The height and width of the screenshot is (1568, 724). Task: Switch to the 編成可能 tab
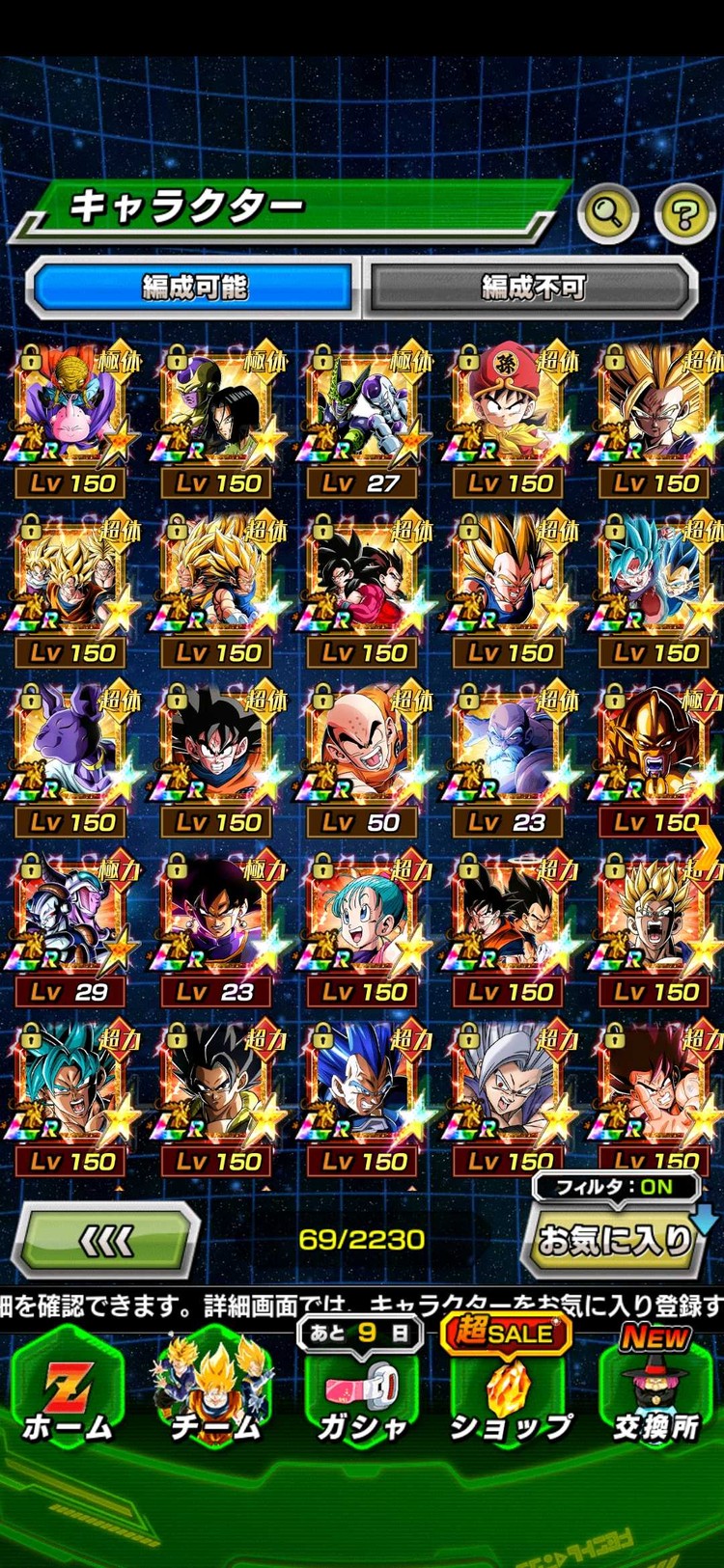[194, 288]
